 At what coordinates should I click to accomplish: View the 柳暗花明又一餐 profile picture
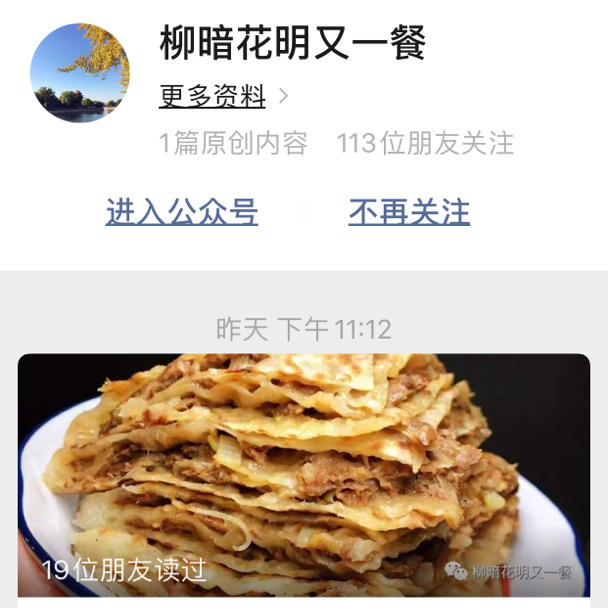(80, 73)
